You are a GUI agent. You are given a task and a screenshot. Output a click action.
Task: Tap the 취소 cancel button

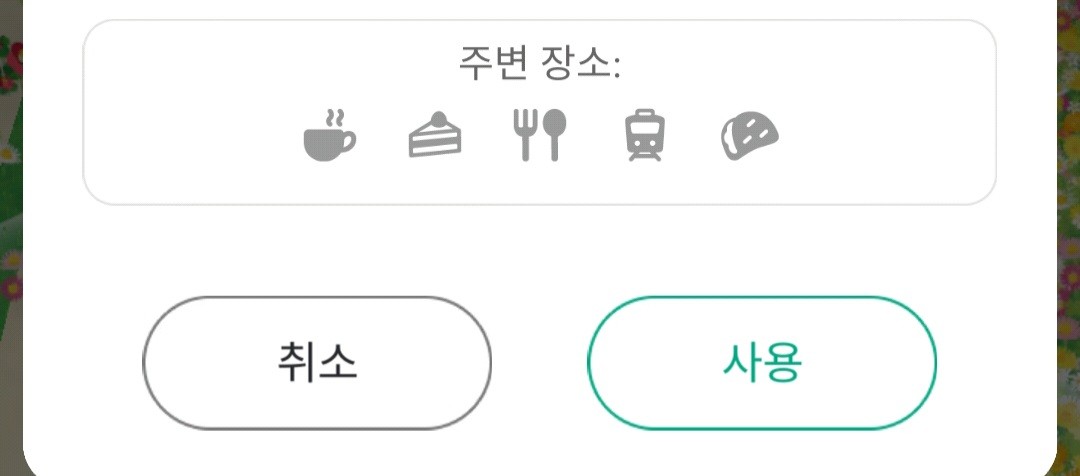click(x=317, y=363)
